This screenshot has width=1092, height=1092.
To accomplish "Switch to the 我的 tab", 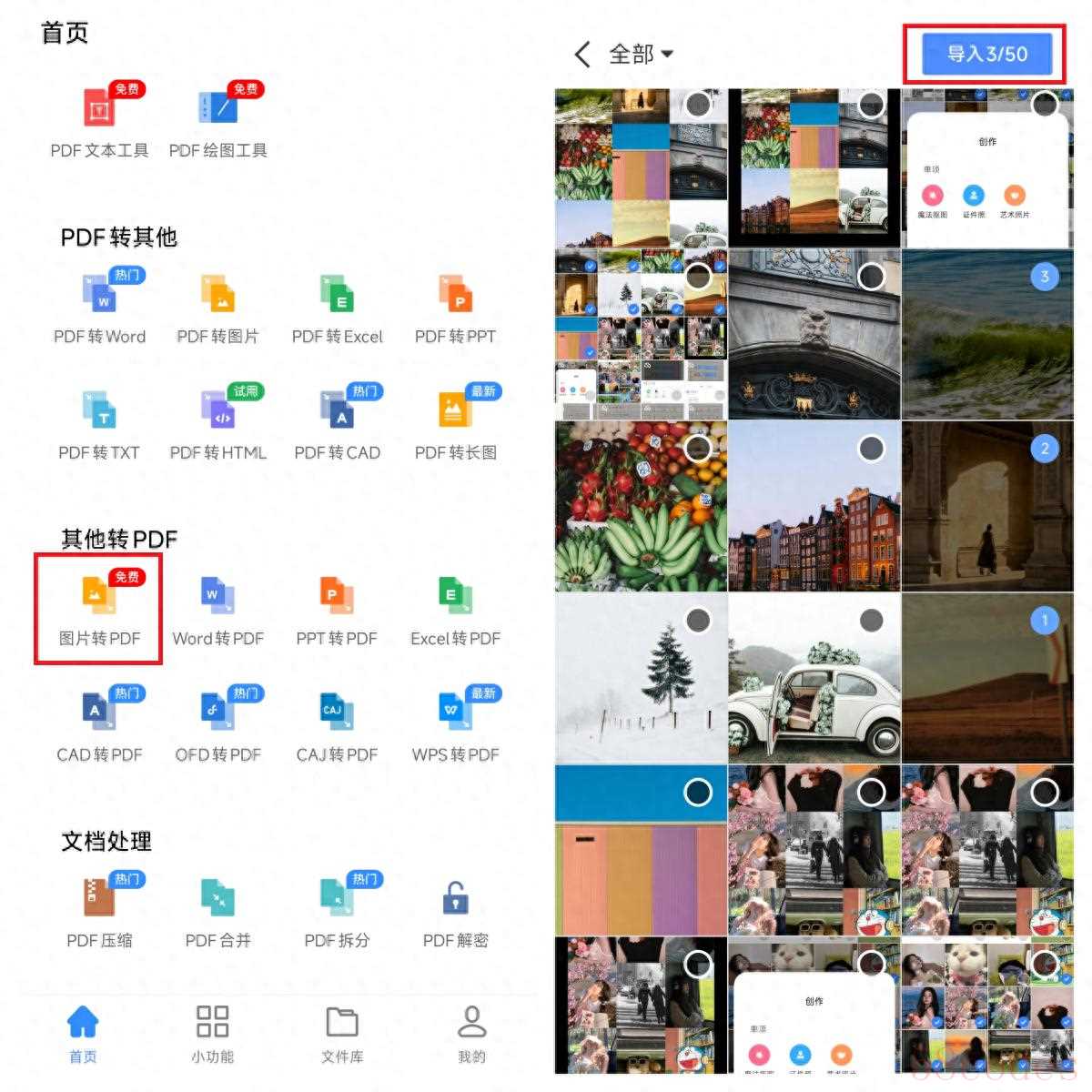I will tap(471, 1033).
